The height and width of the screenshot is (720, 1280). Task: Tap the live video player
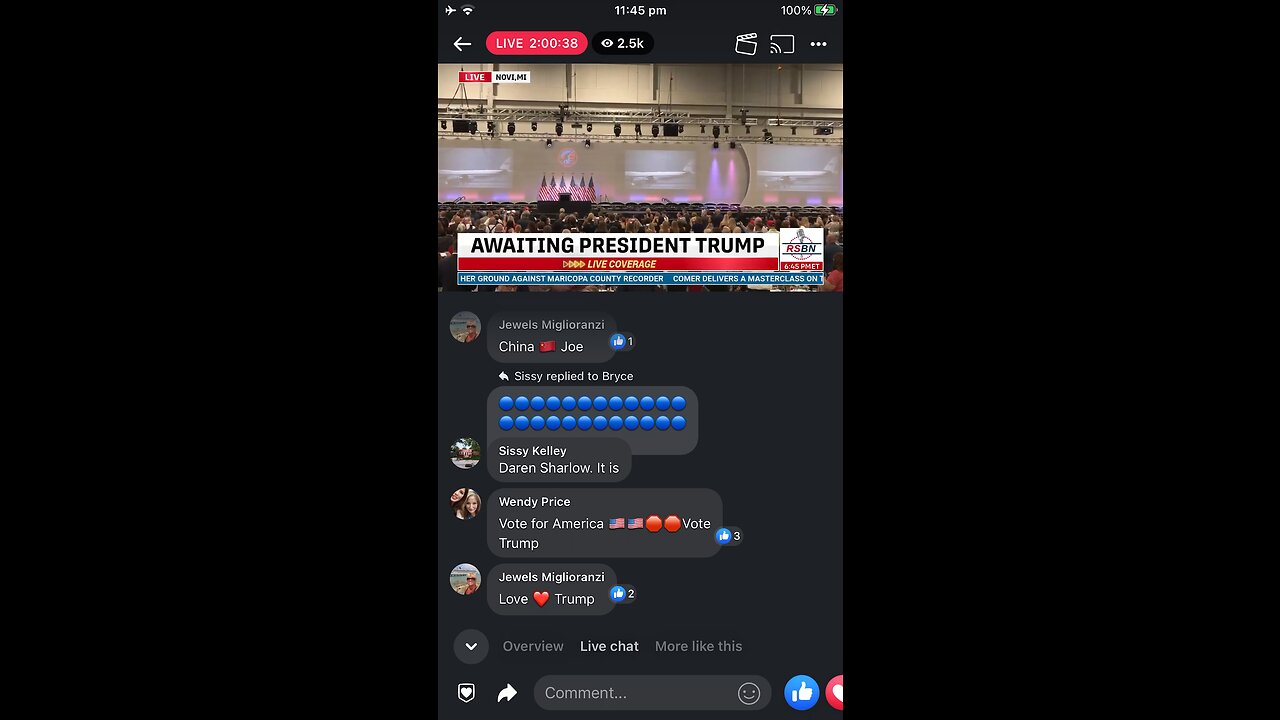coord(640,177)
